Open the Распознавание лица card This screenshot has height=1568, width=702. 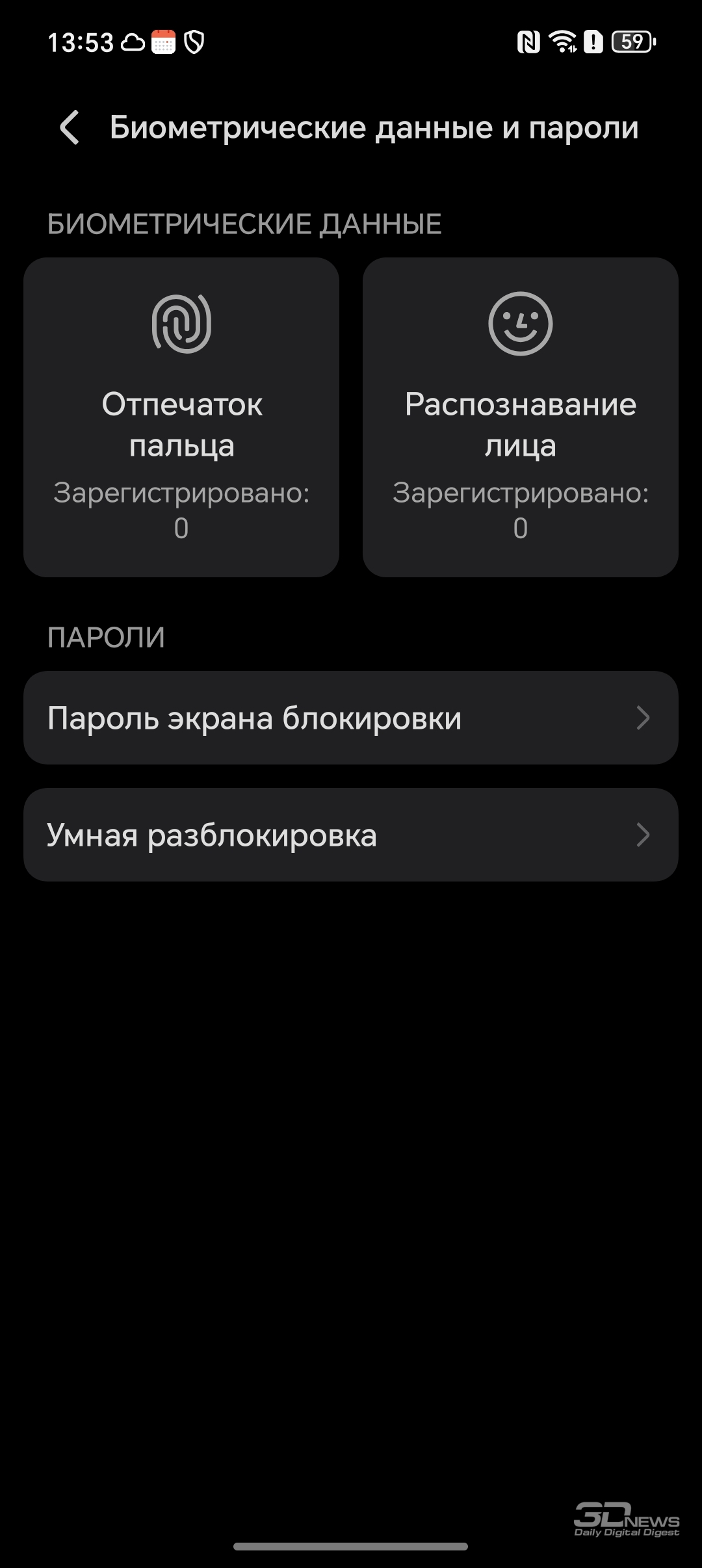point(521,417)
